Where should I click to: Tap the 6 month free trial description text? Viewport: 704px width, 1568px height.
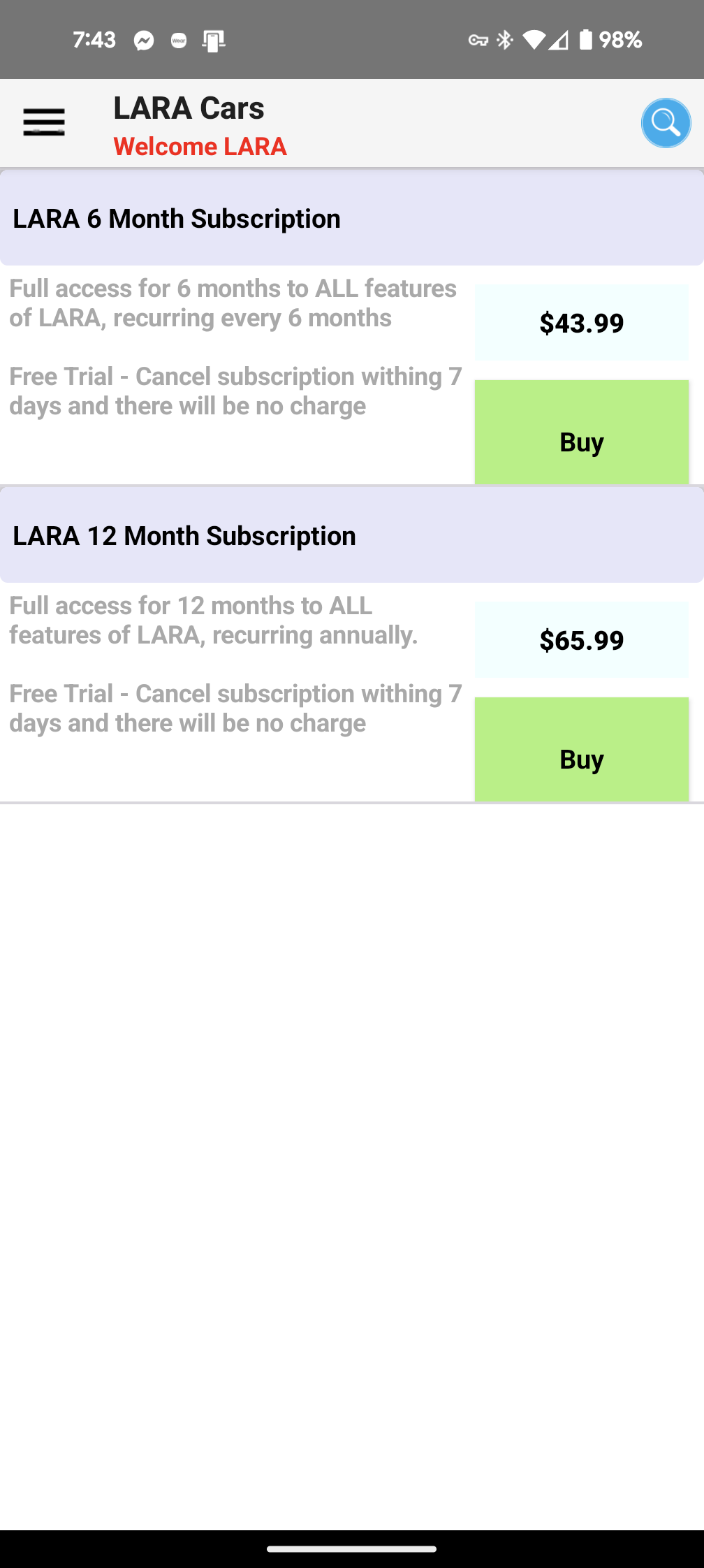(x=236, y=390)
